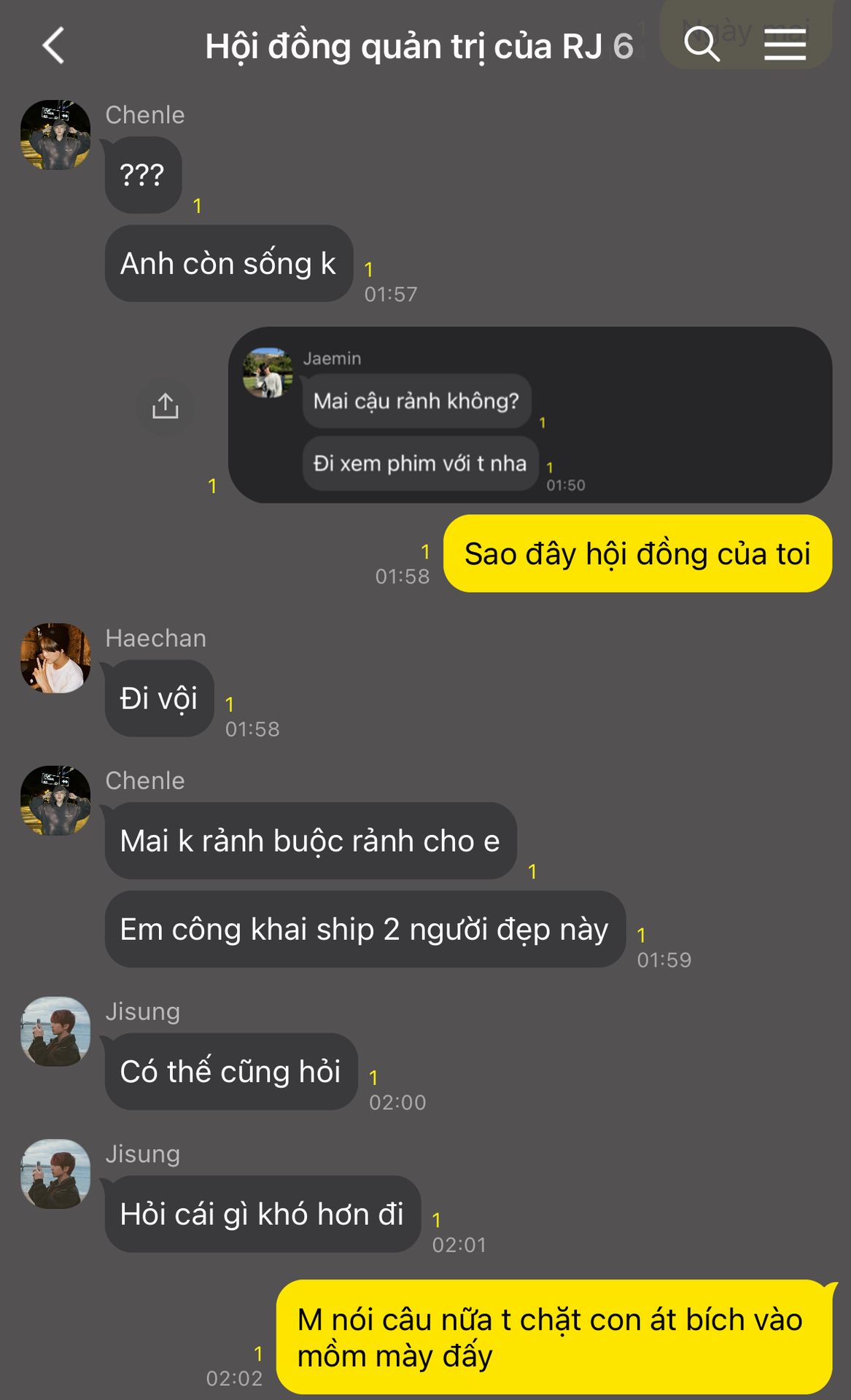Viewport: 851px width, 1400px height.
Task: Open the shared screenshot of Jaemin's messages
Action: pyautogui.click(x=529, y=415)
